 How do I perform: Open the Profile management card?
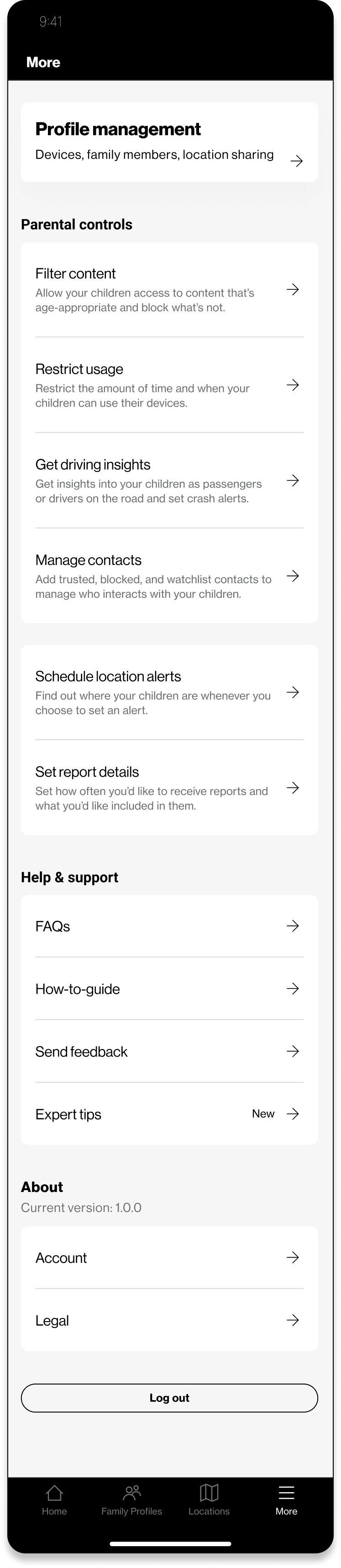pos(169,142)
